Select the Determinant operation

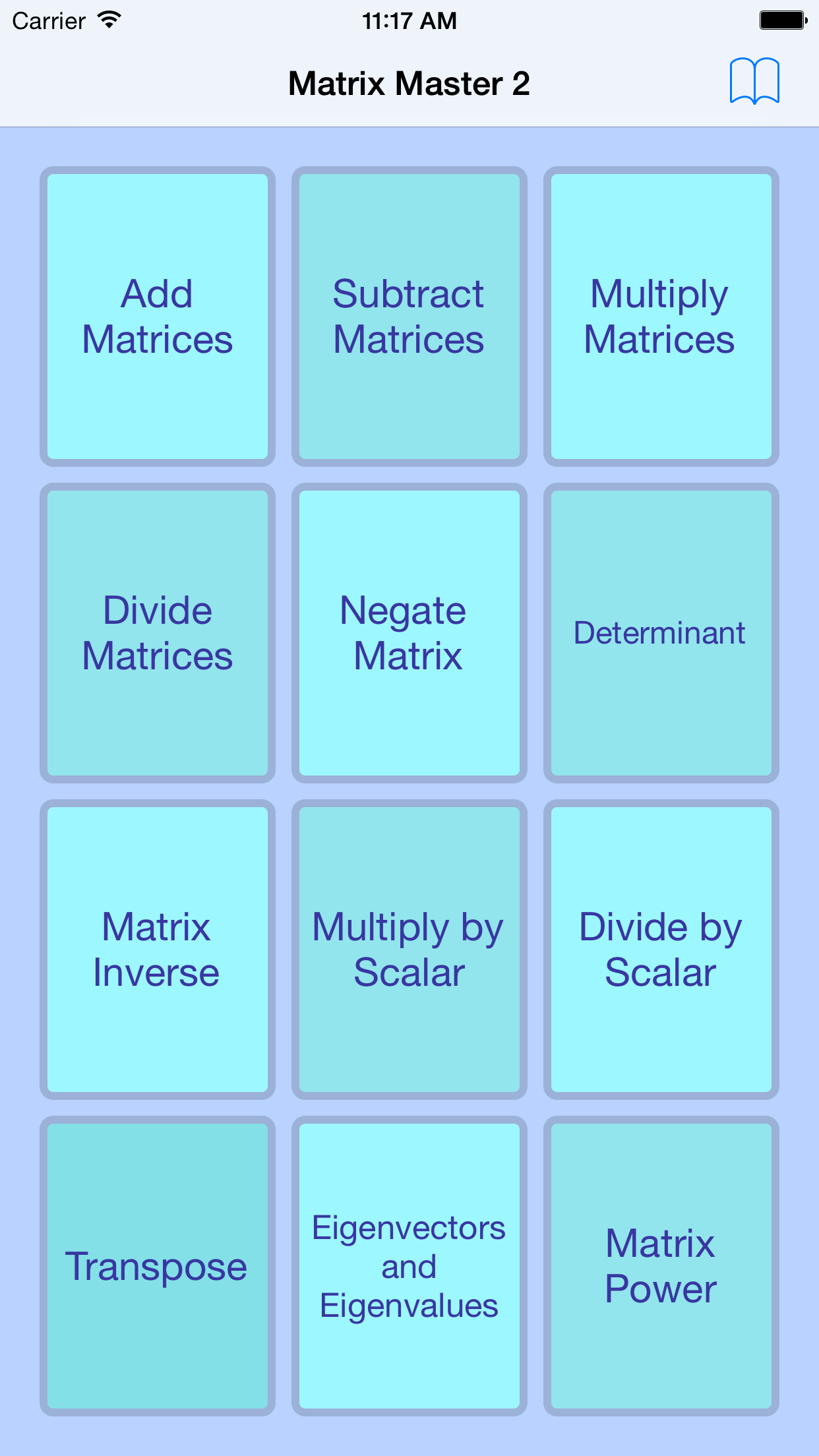[661, 633]
